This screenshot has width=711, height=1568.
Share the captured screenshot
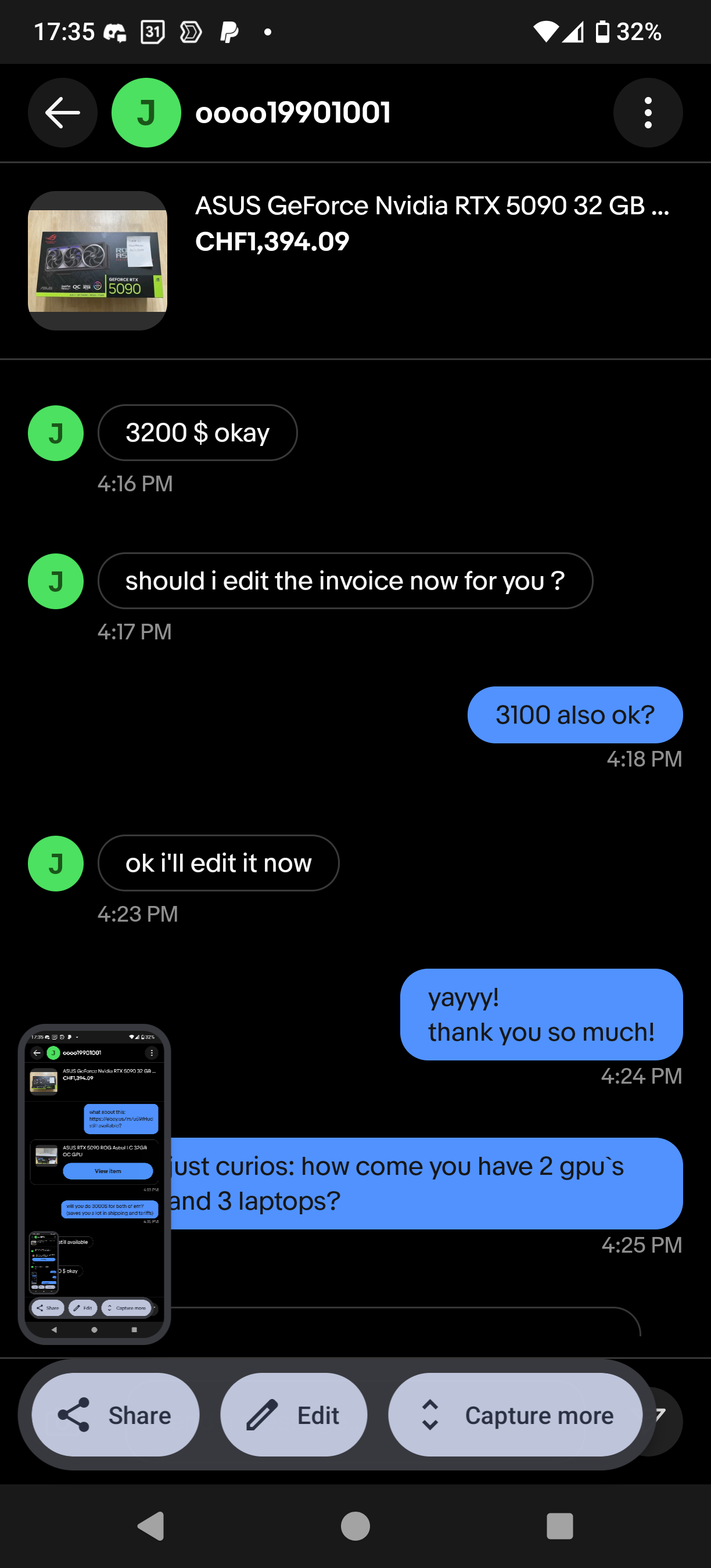[x=115, y=1415]
